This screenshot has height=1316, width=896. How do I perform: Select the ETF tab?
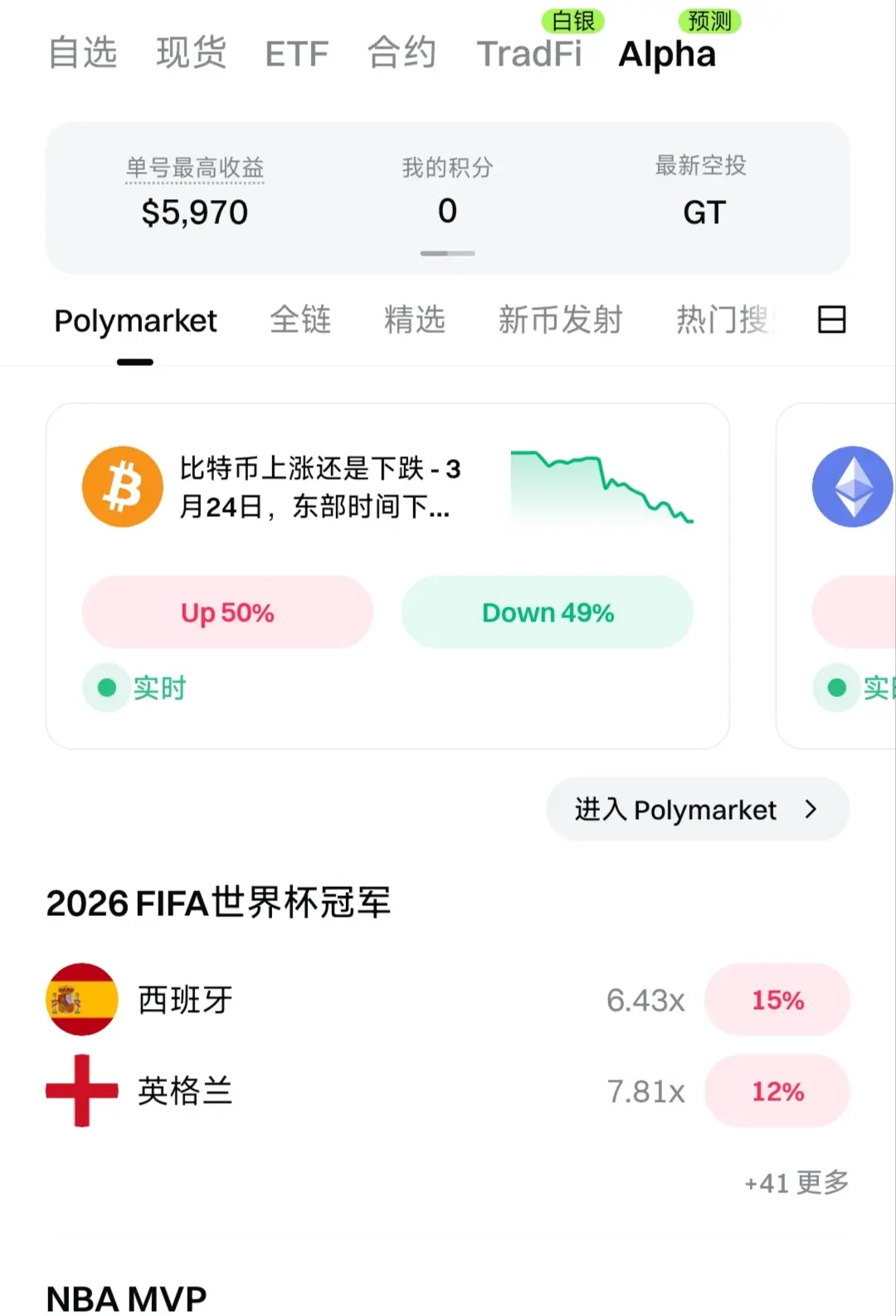pos(296,54)
